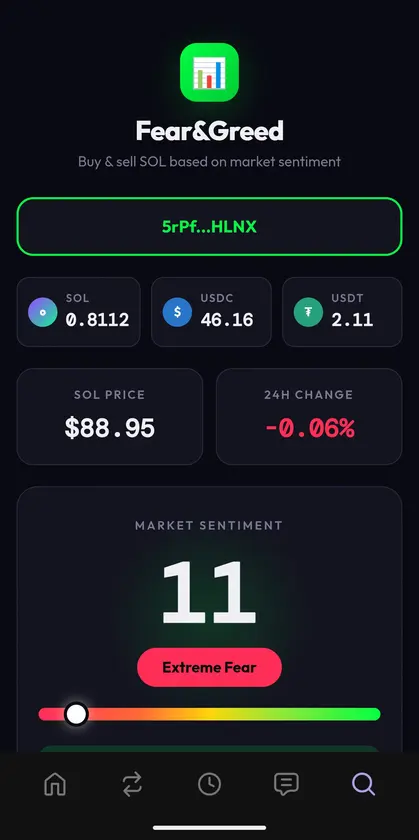
Task: Tap the 5rPf...HLNX wallet address button
Action: click(x=210, y=227)
